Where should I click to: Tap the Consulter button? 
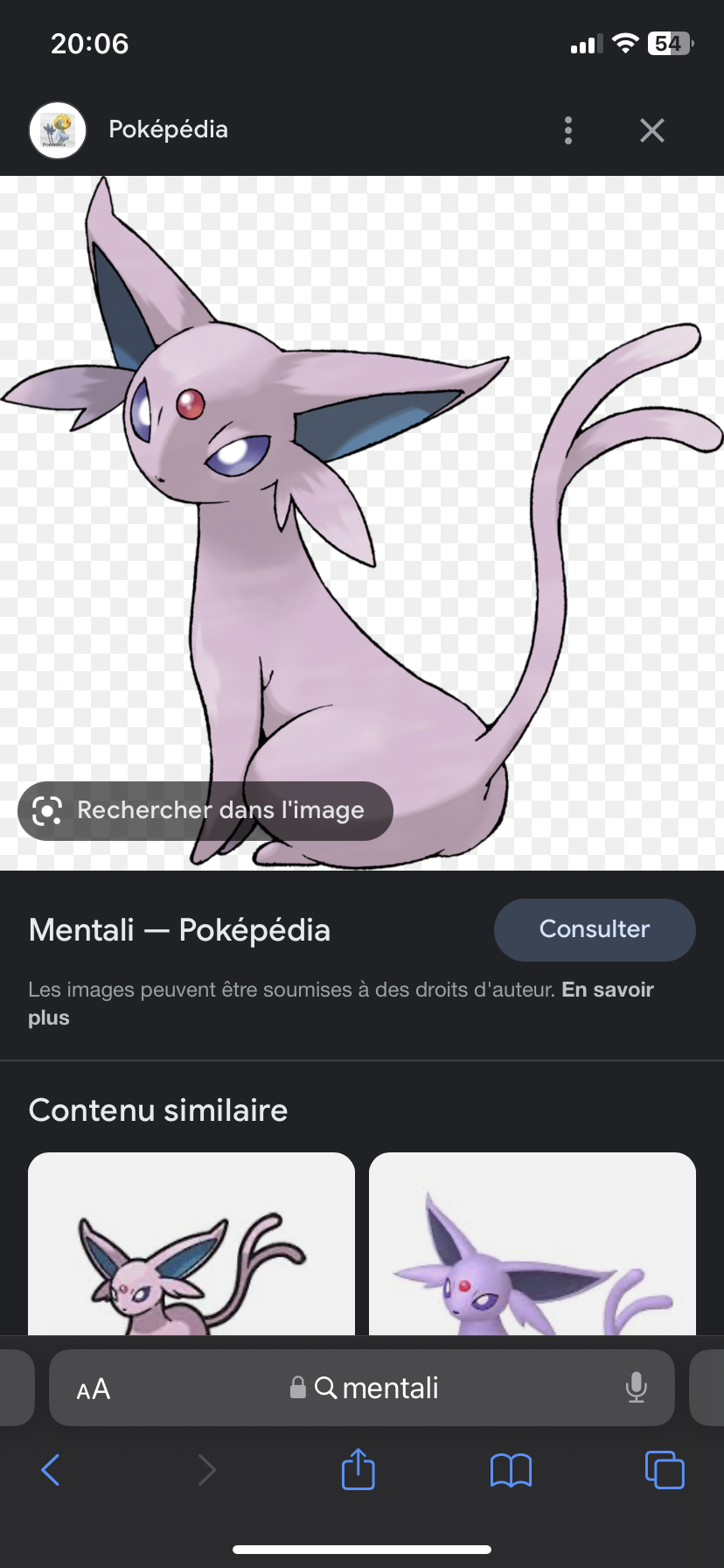[x=595, y=929]
